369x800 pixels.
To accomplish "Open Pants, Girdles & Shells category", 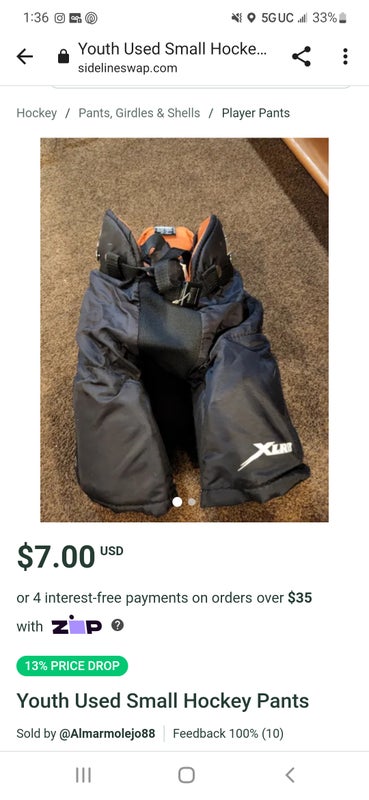I will click(139, 113).
